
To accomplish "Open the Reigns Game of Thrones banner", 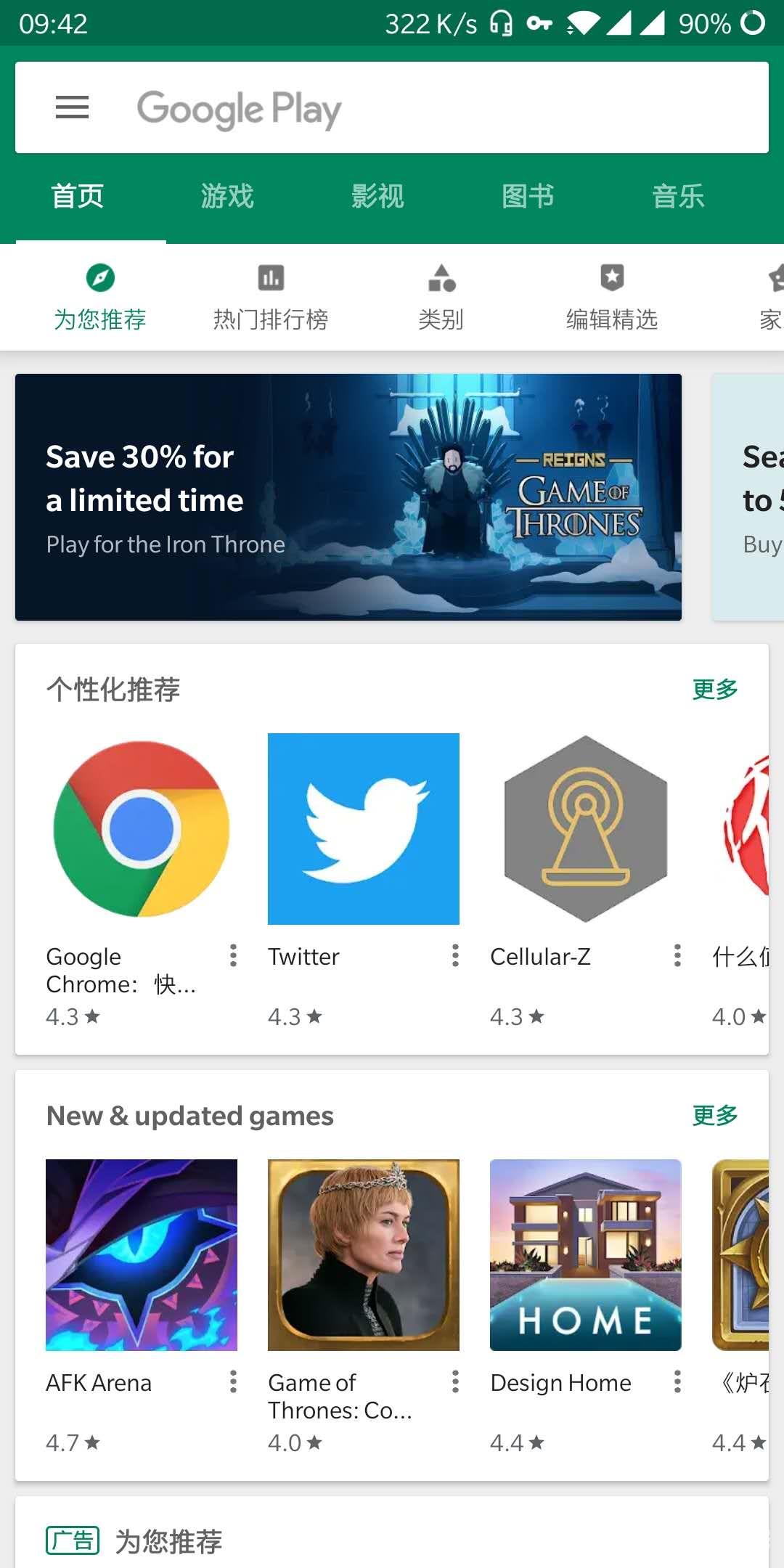I will pyautogui.click(x=348, y=497).
